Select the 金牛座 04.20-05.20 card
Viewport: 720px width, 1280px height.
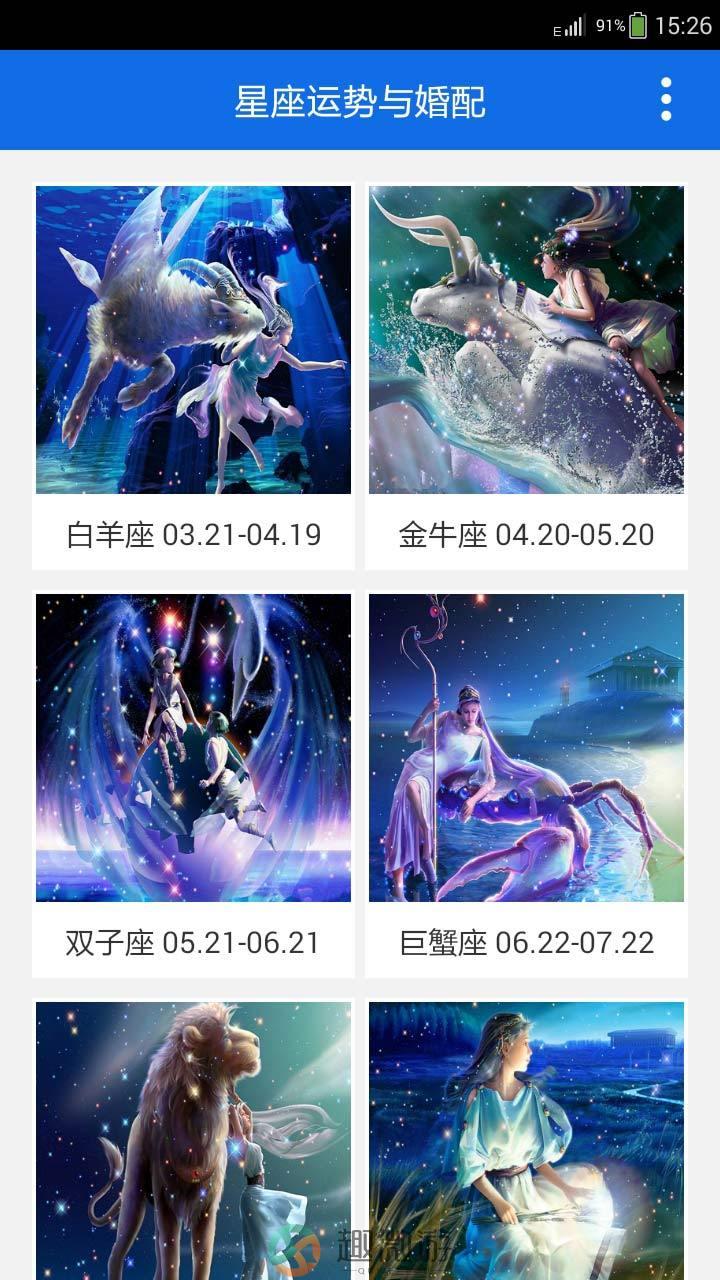(x=526, y=375)
